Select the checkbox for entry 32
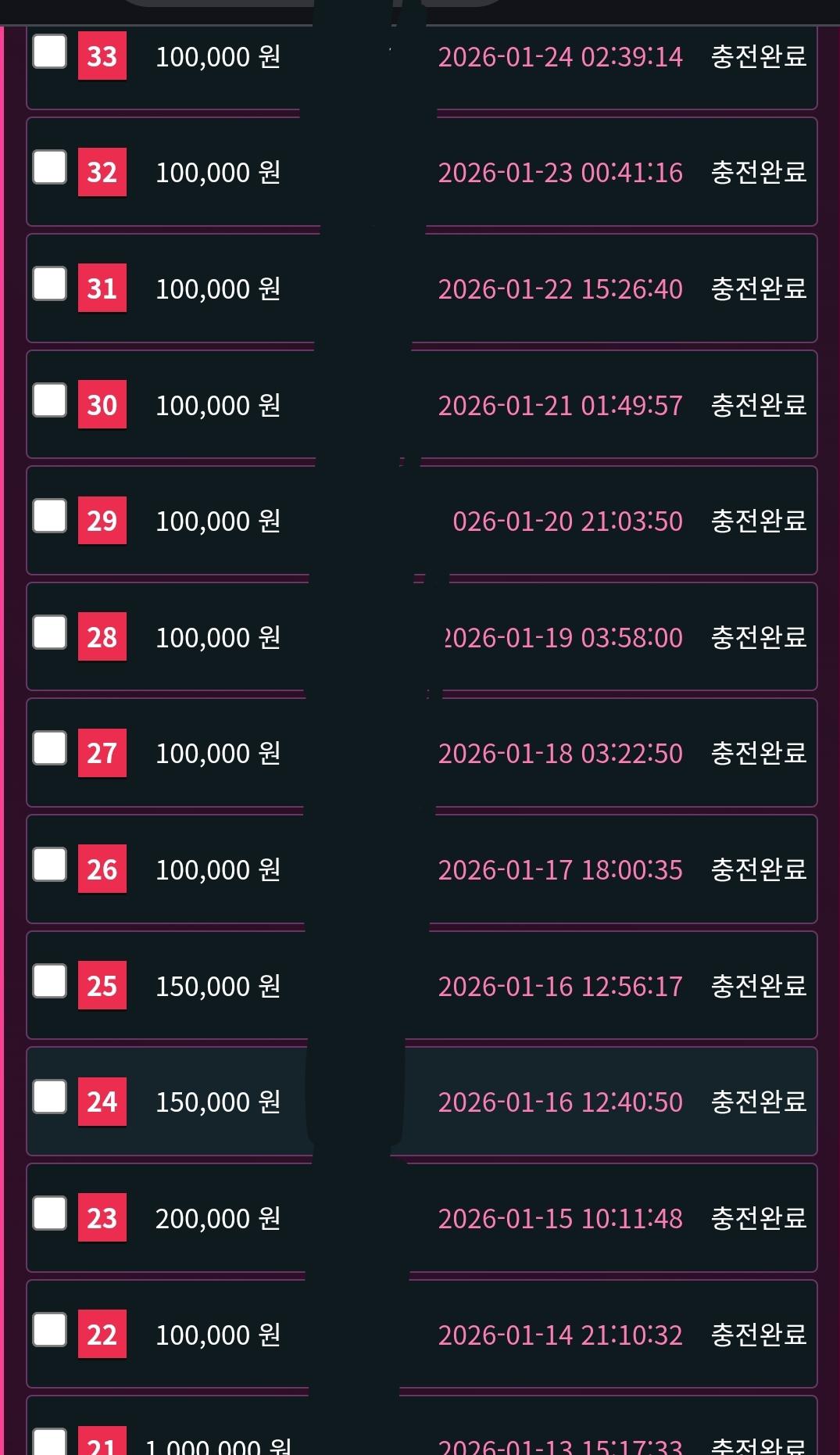The height and width of the screenshot is (1455, 840). [x=49, y=167]
